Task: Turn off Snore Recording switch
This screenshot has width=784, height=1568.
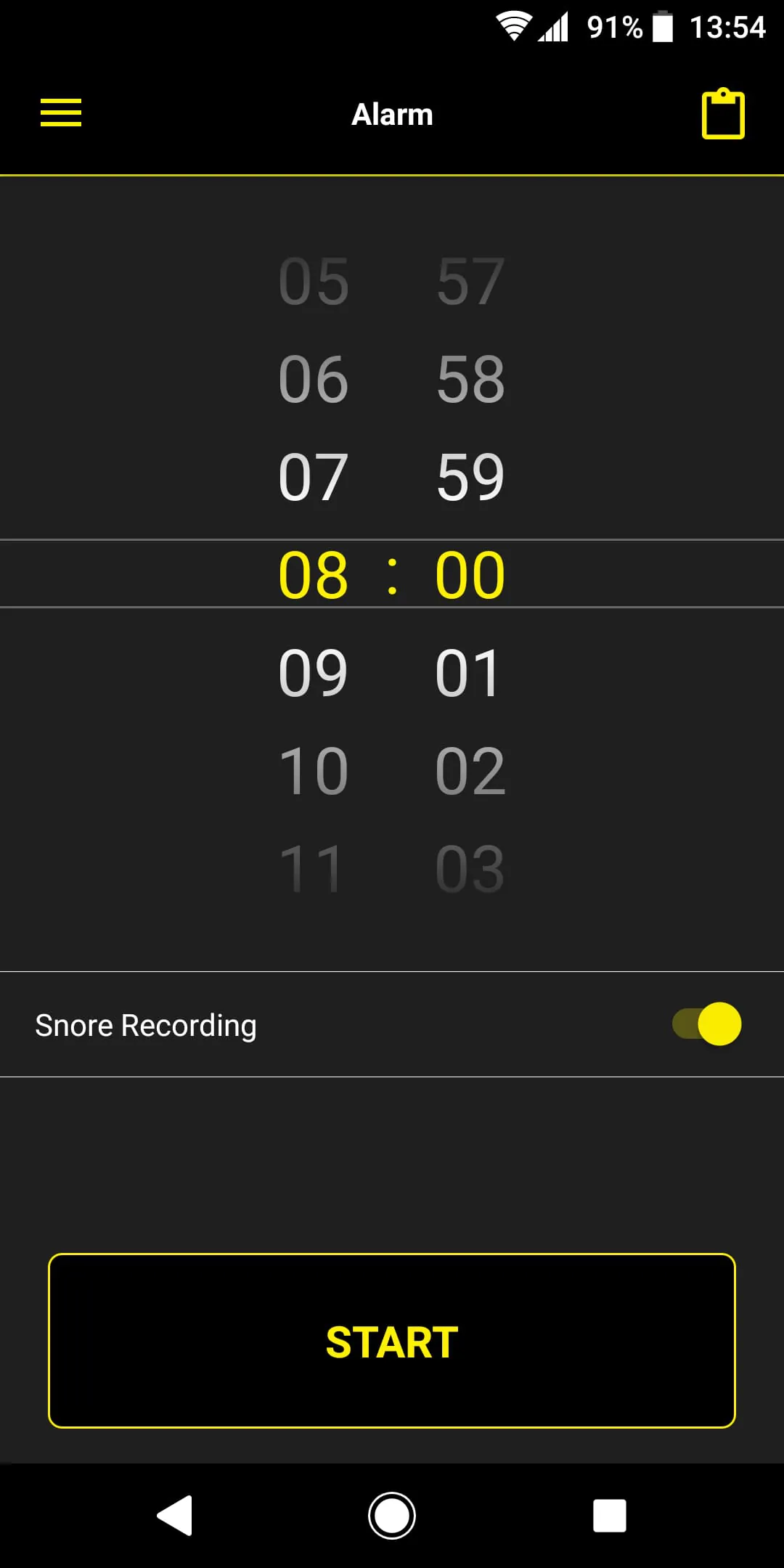Action: click(x=707, y=1024)
